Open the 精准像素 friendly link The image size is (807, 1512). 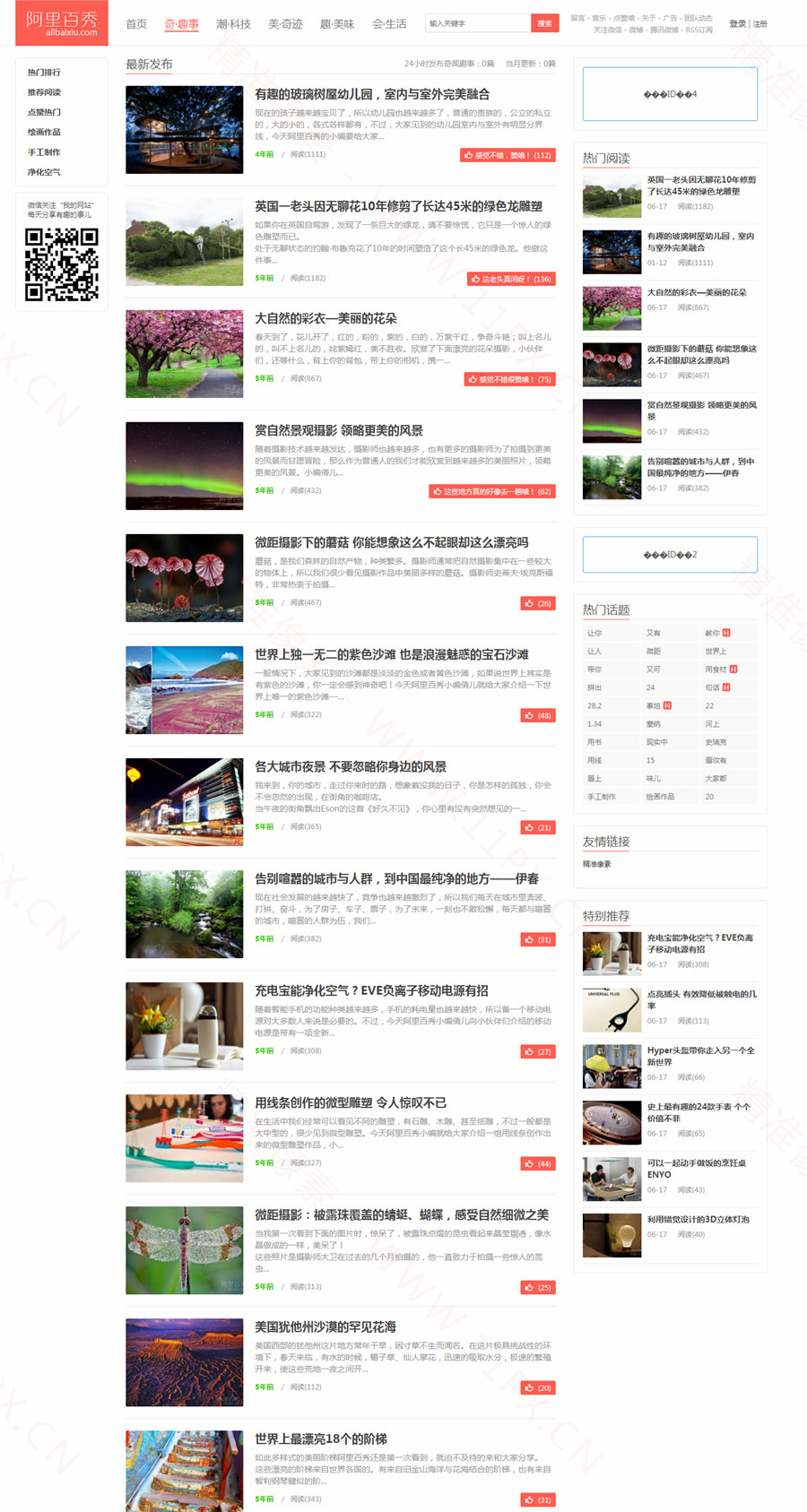pyautogui.click(x=596, y=864)
